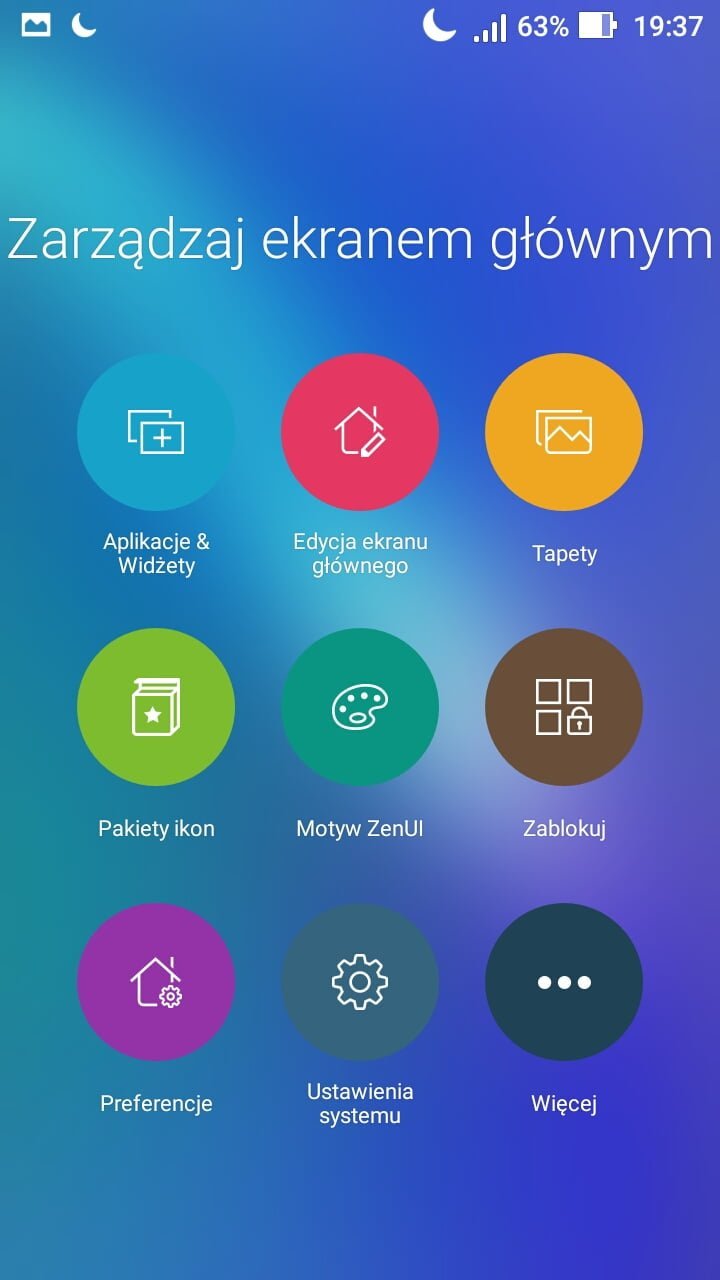
Task: Go to Ustawienia systemu
Action: coord(360,982)
